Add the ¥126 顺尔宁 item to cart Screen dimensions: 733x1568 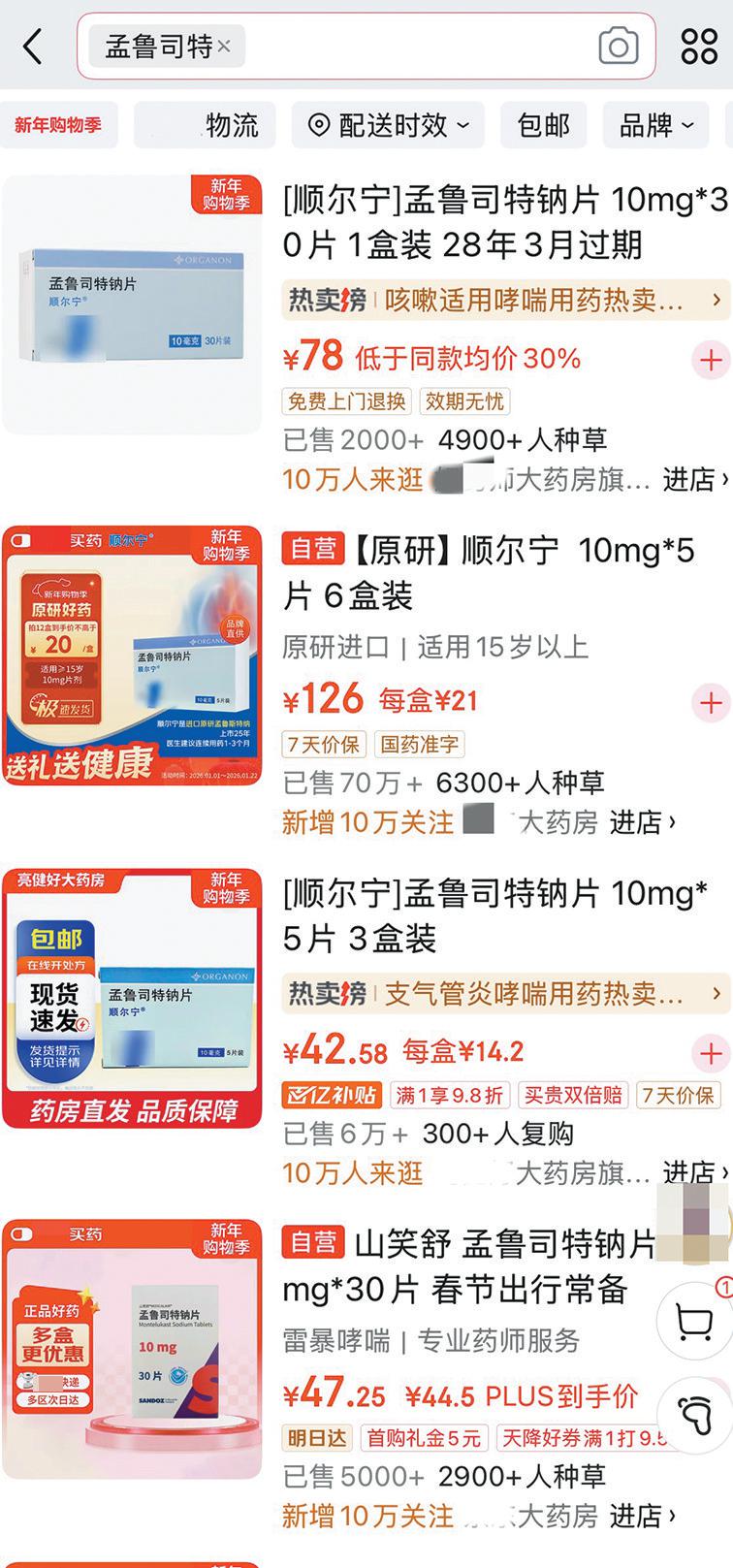click(711, 702)
